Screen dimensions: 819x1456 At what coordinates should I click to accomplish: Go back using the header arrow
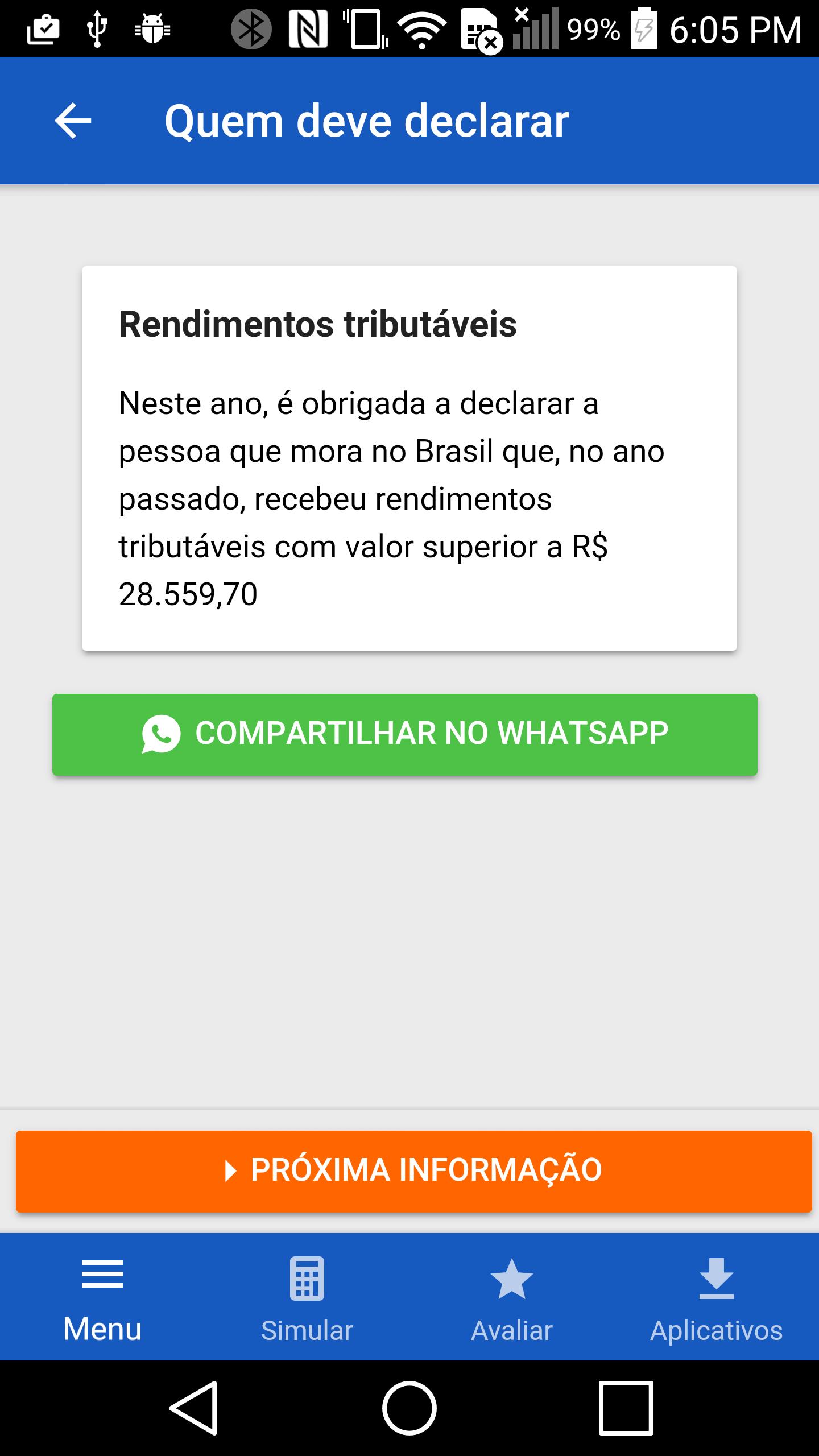point(73,121)
